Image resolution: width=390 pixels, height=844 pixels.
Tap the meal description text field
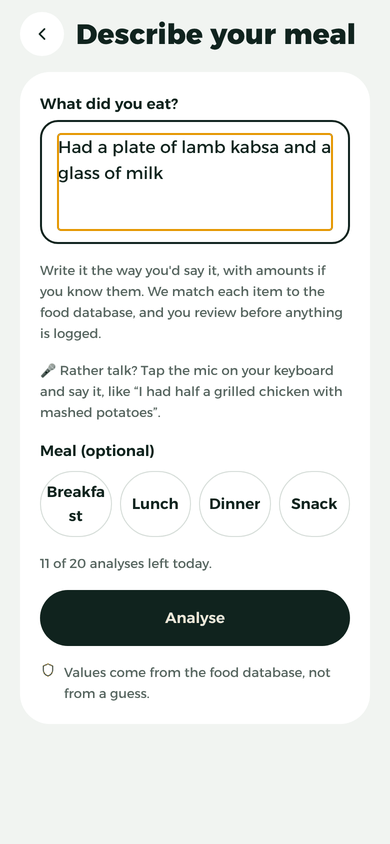click(195, 182)
